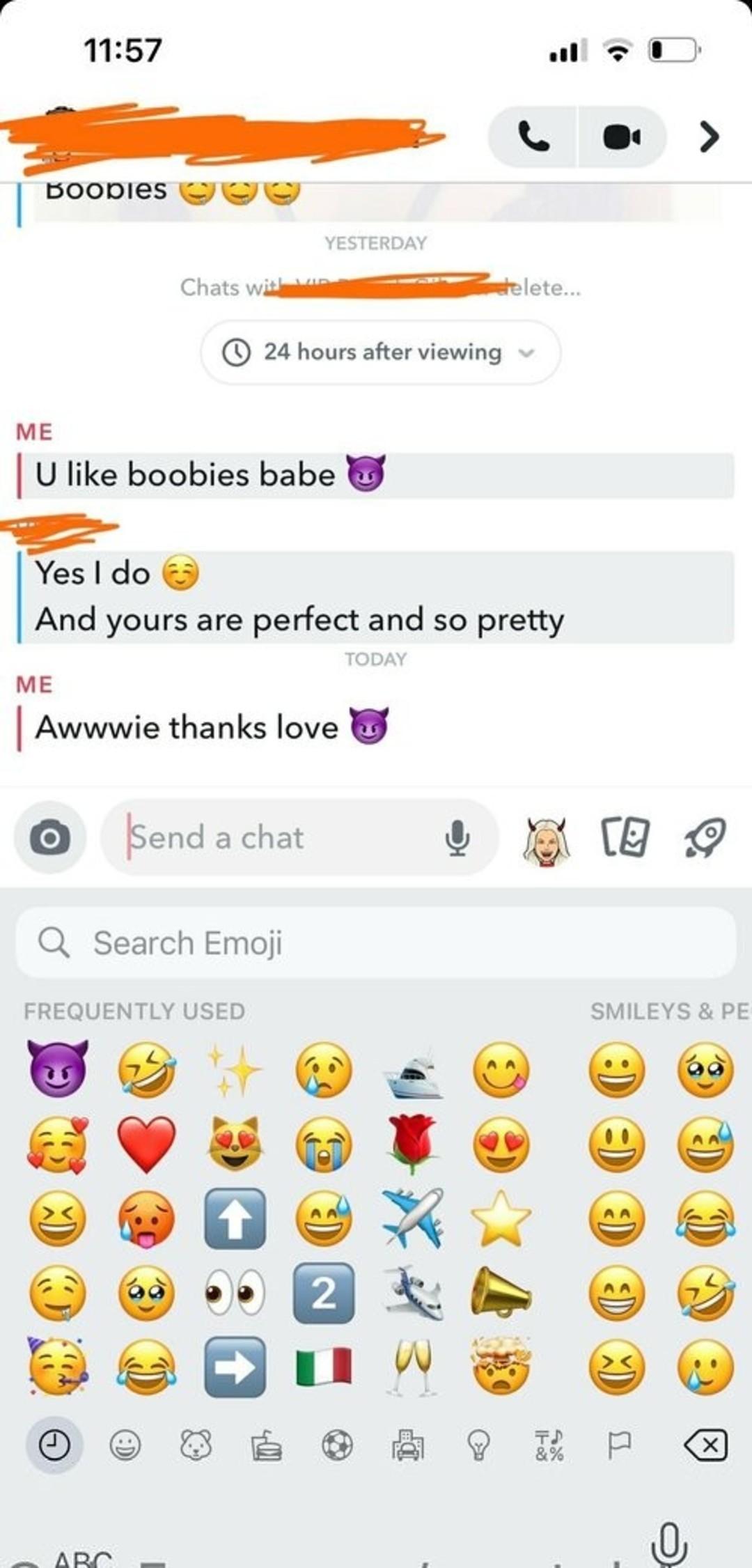Image resolution: width=752 pixels, height=1568 pixels.
Task: Switch to the flags emoji category
Action: point(619,1446)
